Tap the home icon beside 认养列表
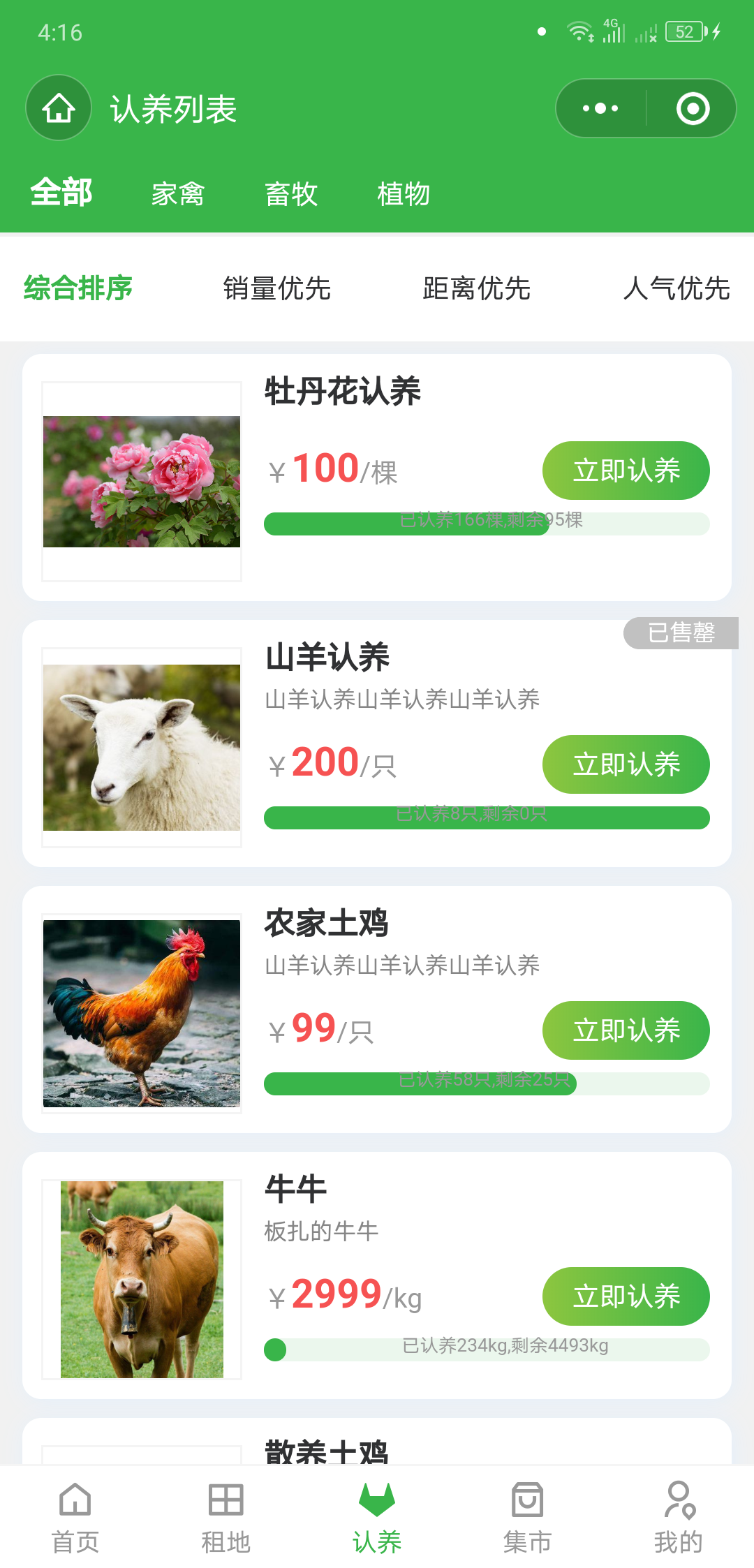This screenshot has width=754, height=1568. coord(59,108)
